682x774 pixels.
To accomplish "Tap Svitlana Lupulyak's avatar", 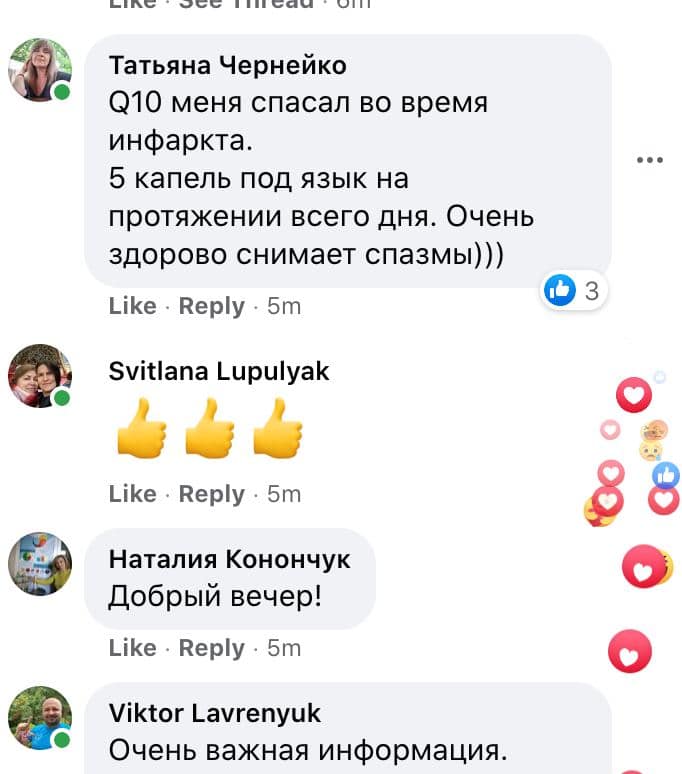I will (x=40, y=375).
